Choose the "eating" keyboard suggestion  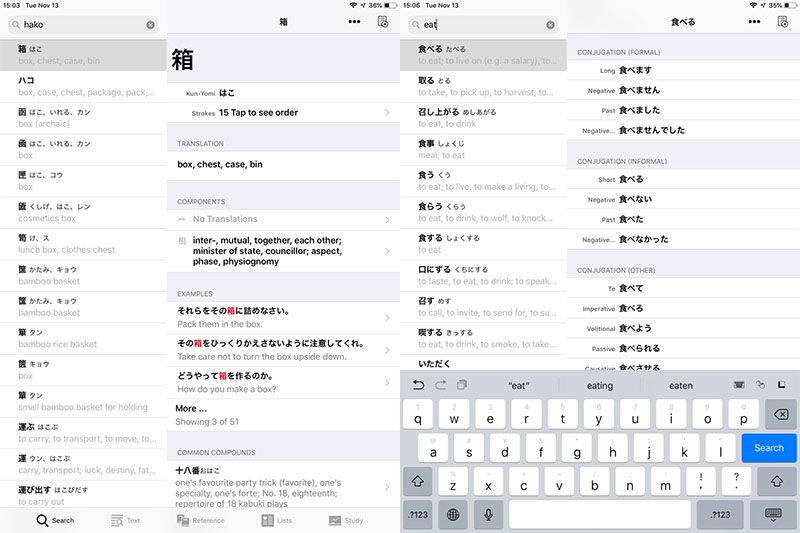600,385
